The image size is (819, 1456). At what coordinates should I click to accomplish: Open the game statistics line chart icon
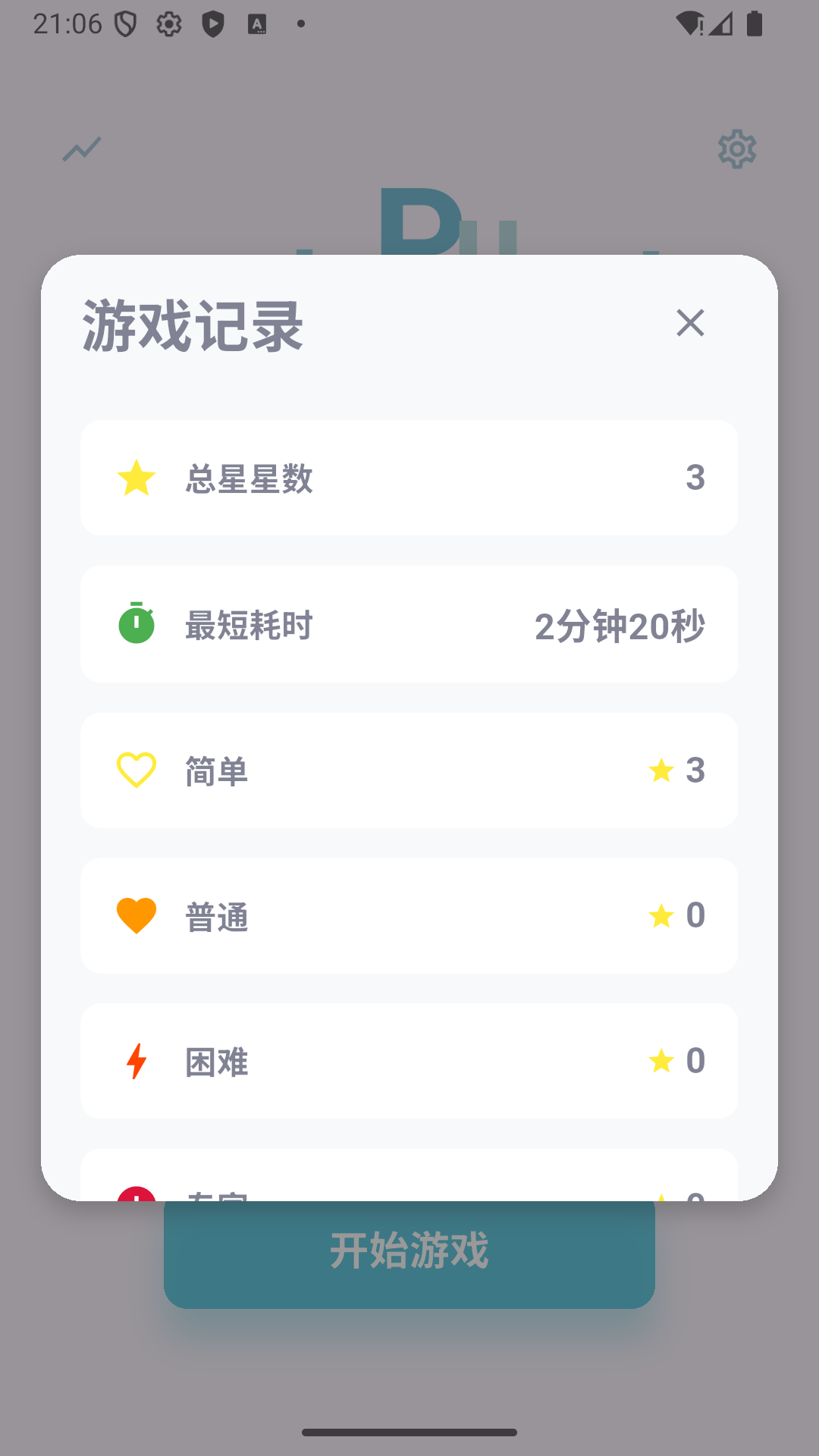[82, 149]
